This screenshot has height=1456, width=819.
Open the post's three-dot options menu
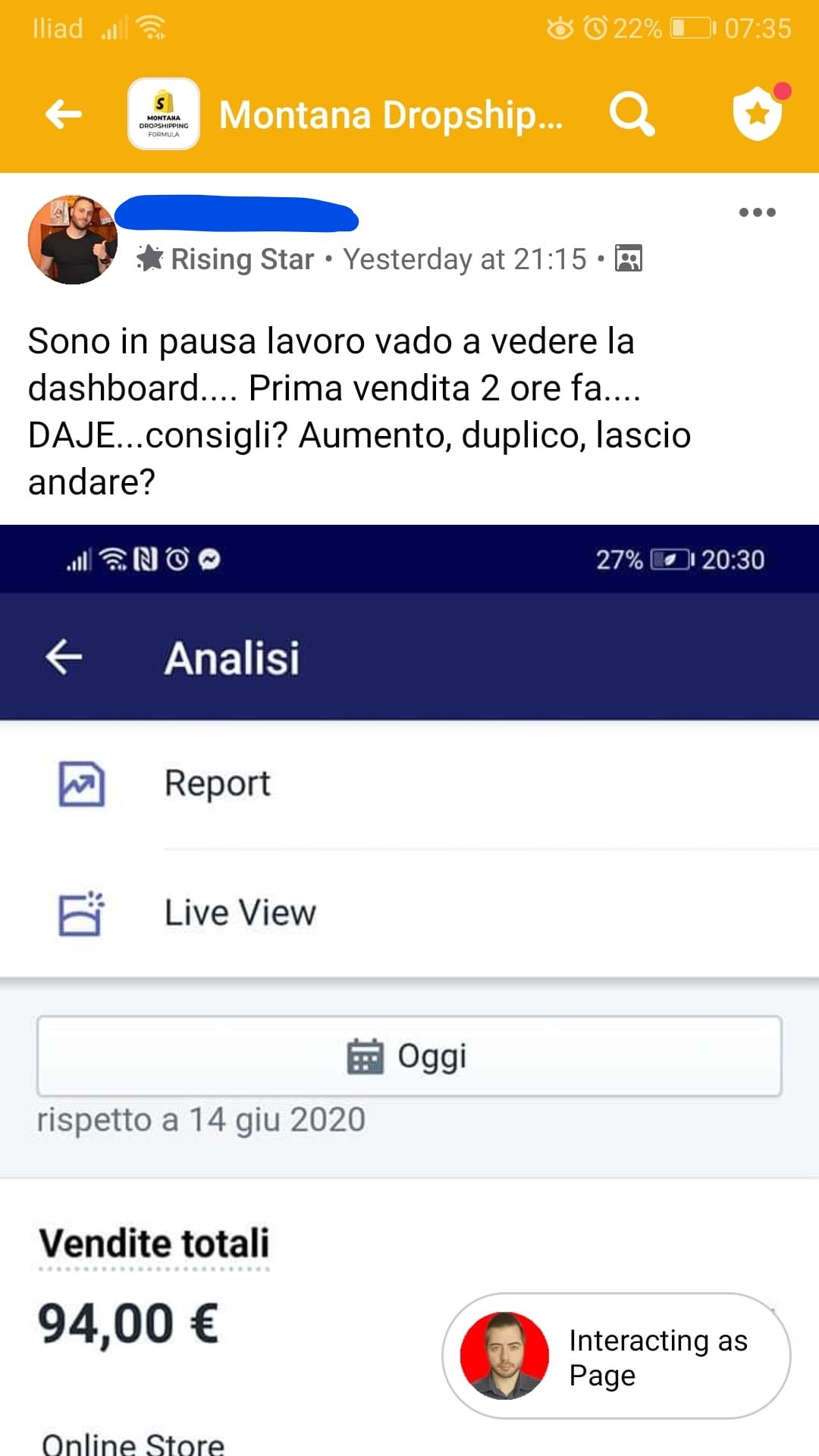757,212
